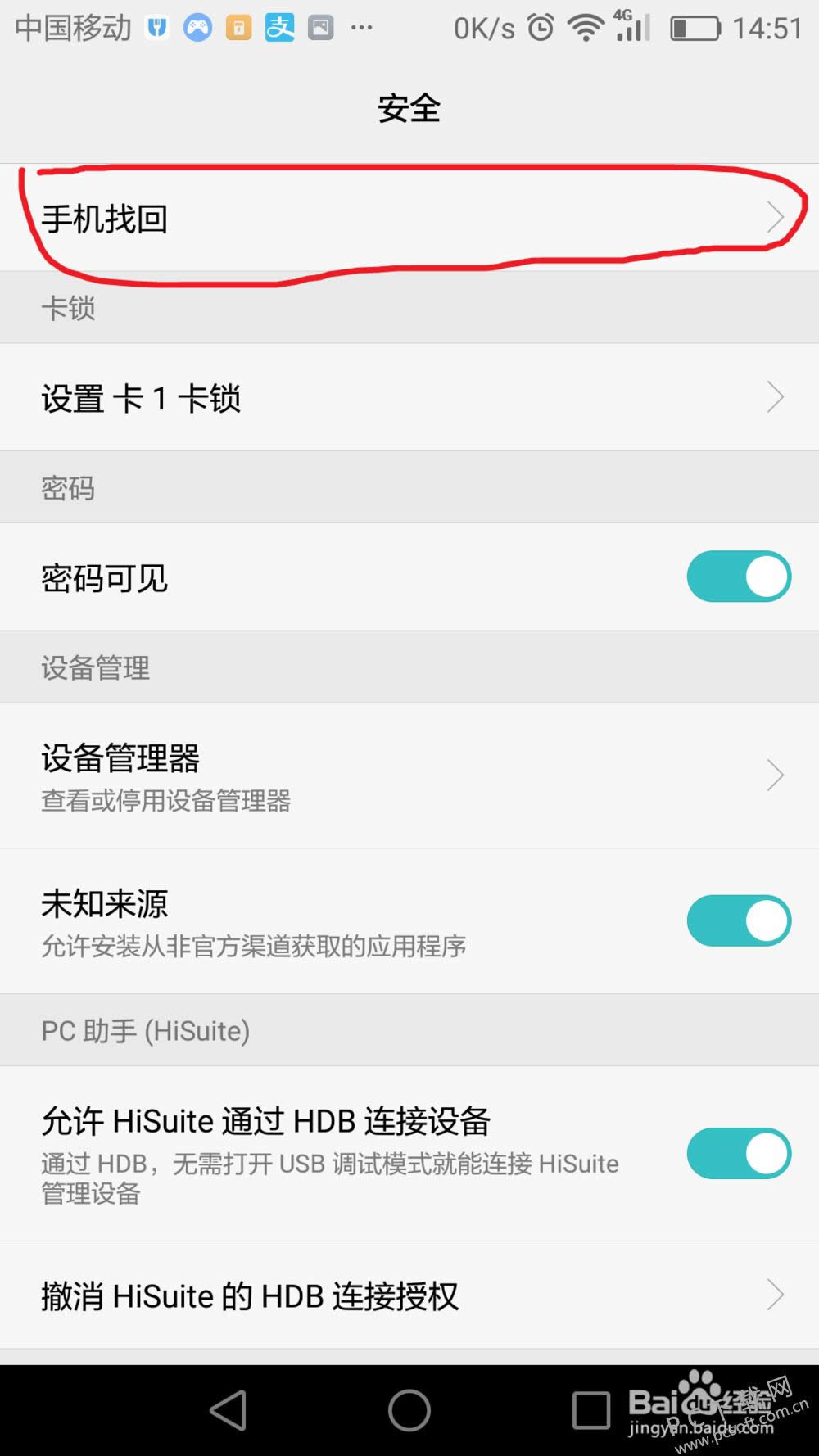Open 手机找回 (Find my phone)

409,219
